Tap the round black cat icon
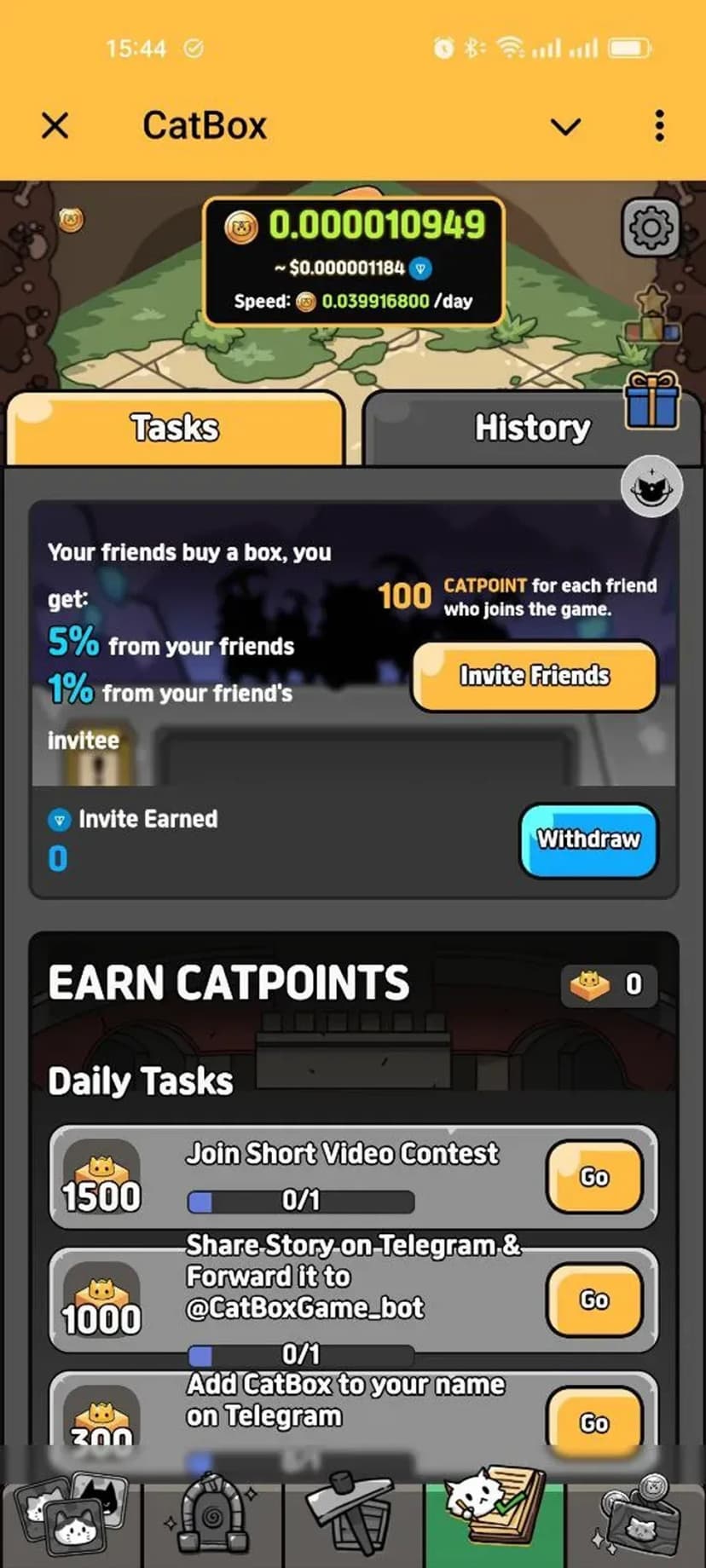Viewport: 706px width, 1568px height. tap(651, 487)
